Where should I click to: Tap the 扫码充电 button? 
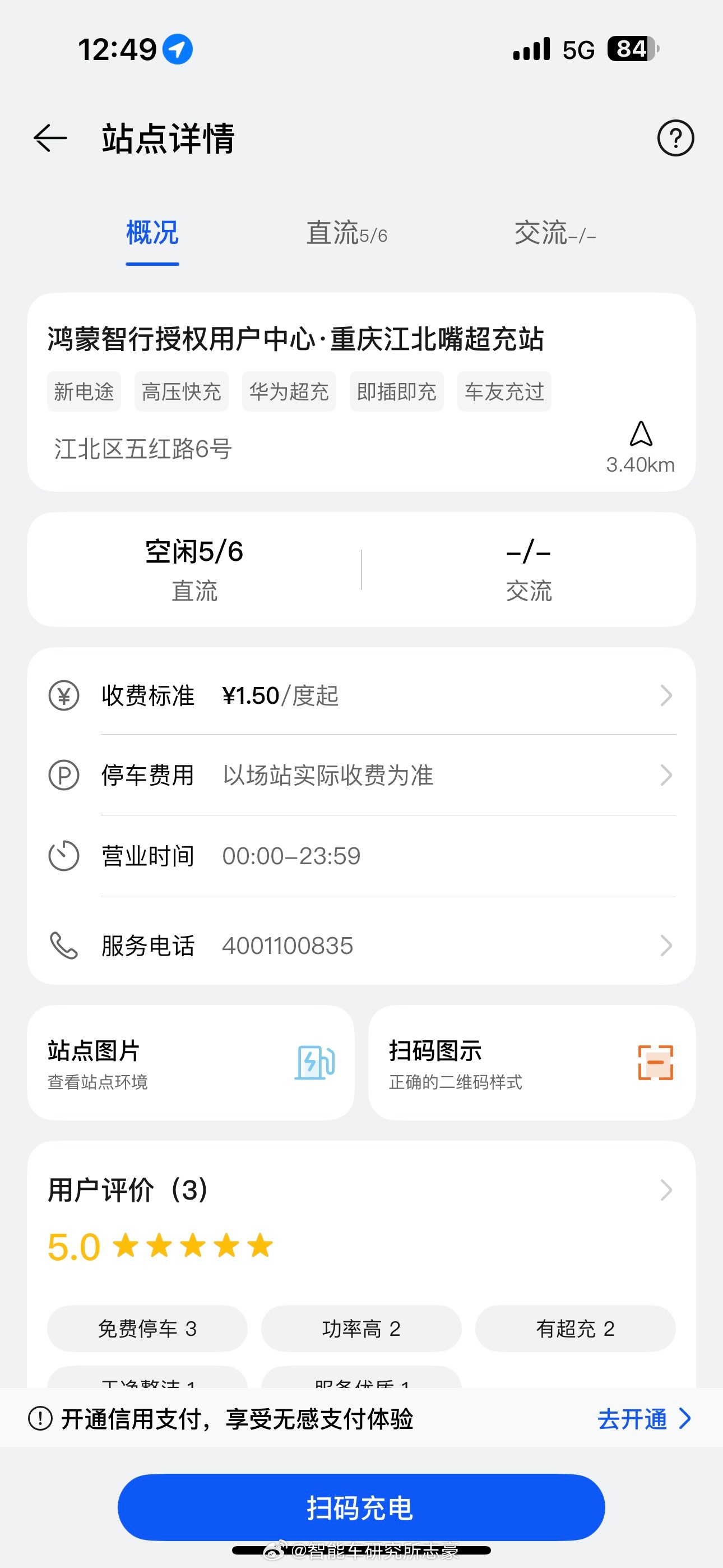click(x=361, y=1507)
